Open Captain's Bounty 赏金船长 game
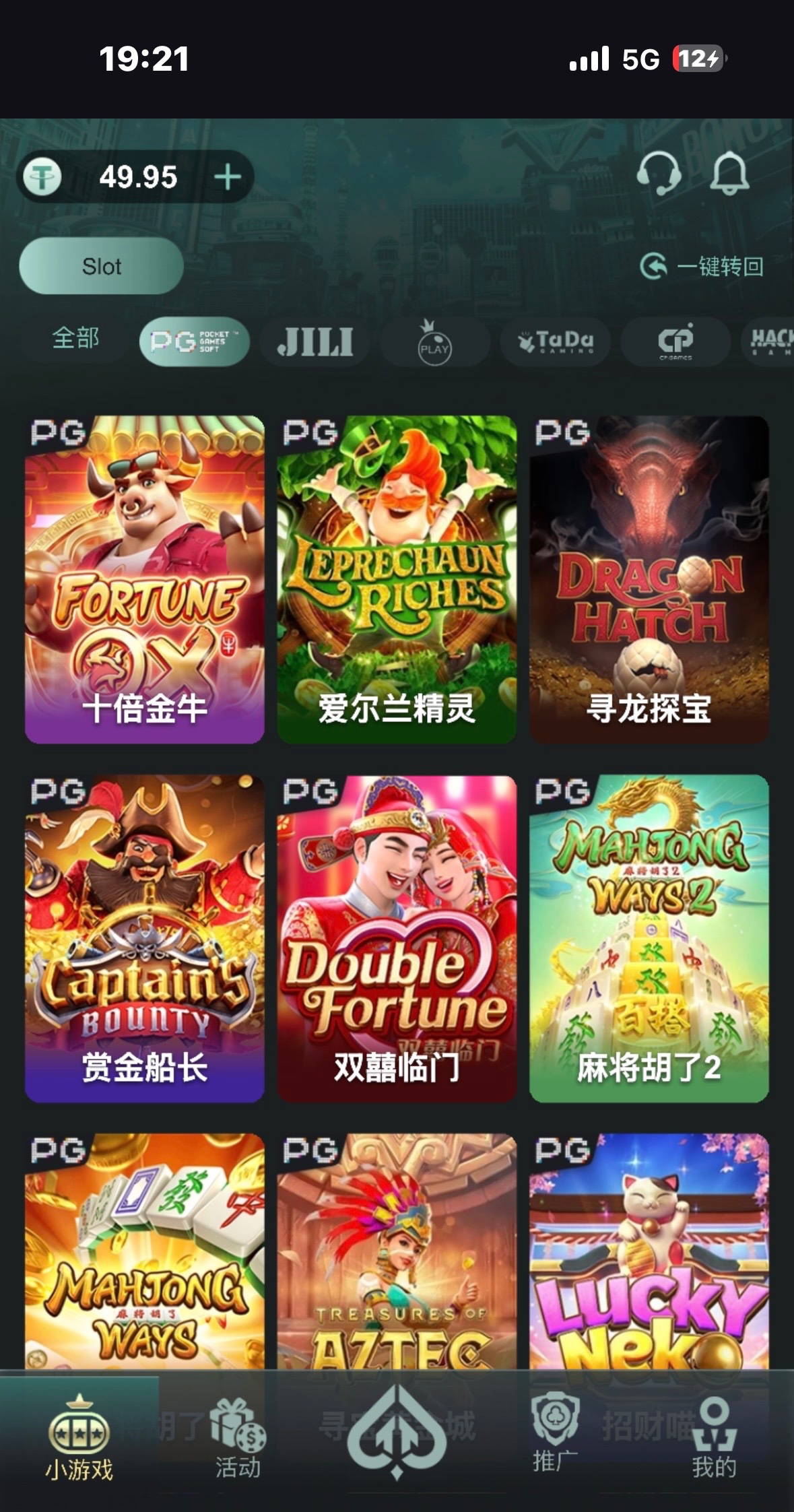The width and height of the screenshot is (794, 1512). coord(144,938)
